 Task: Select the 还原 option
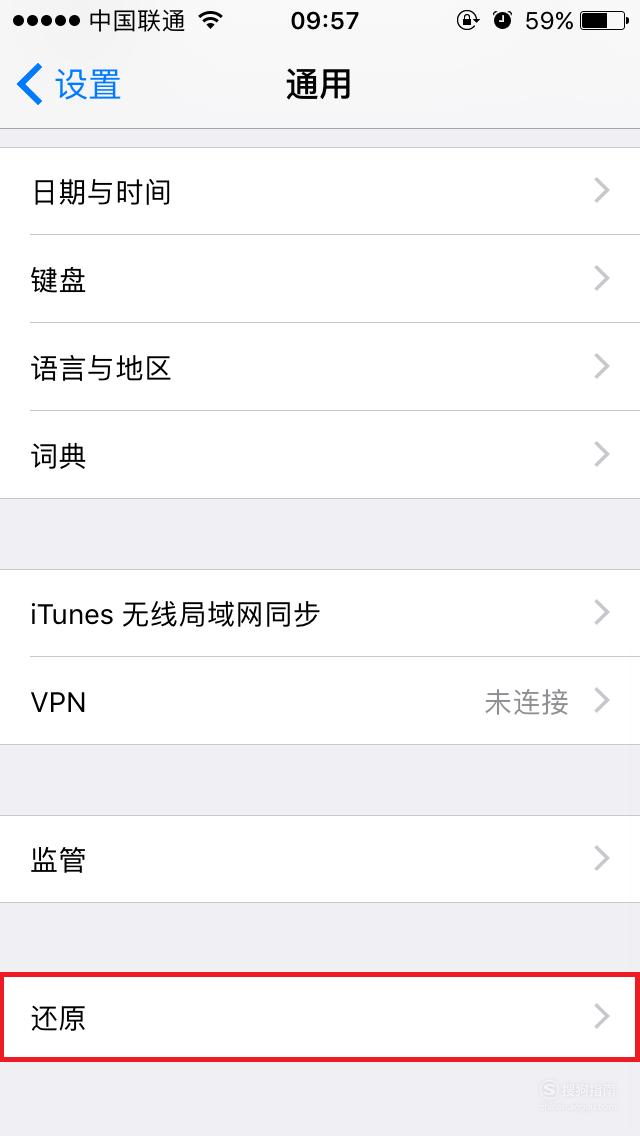coord(320,1017)
